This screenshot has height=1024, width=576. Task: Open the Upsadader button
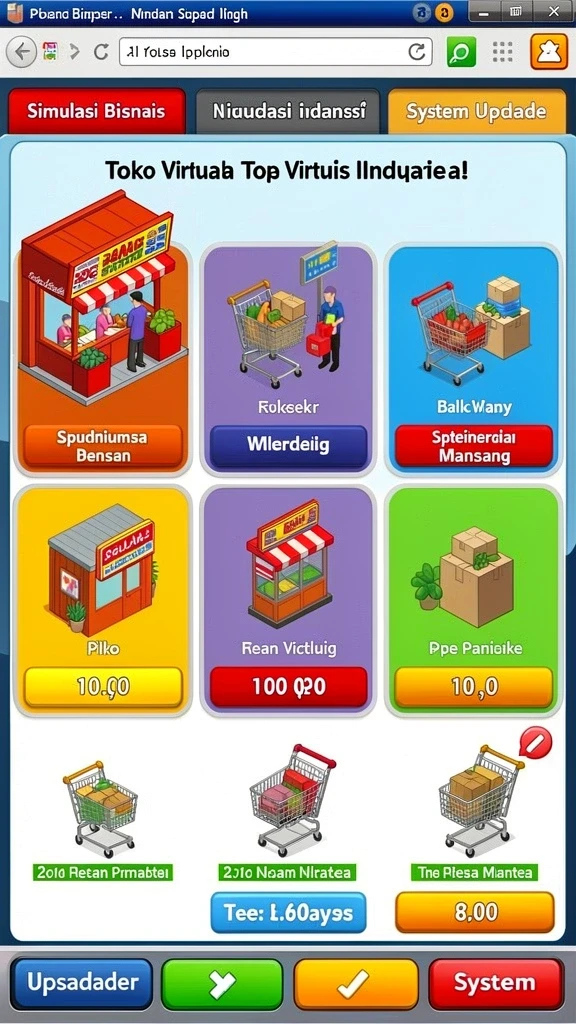click(x=82, y=983)
